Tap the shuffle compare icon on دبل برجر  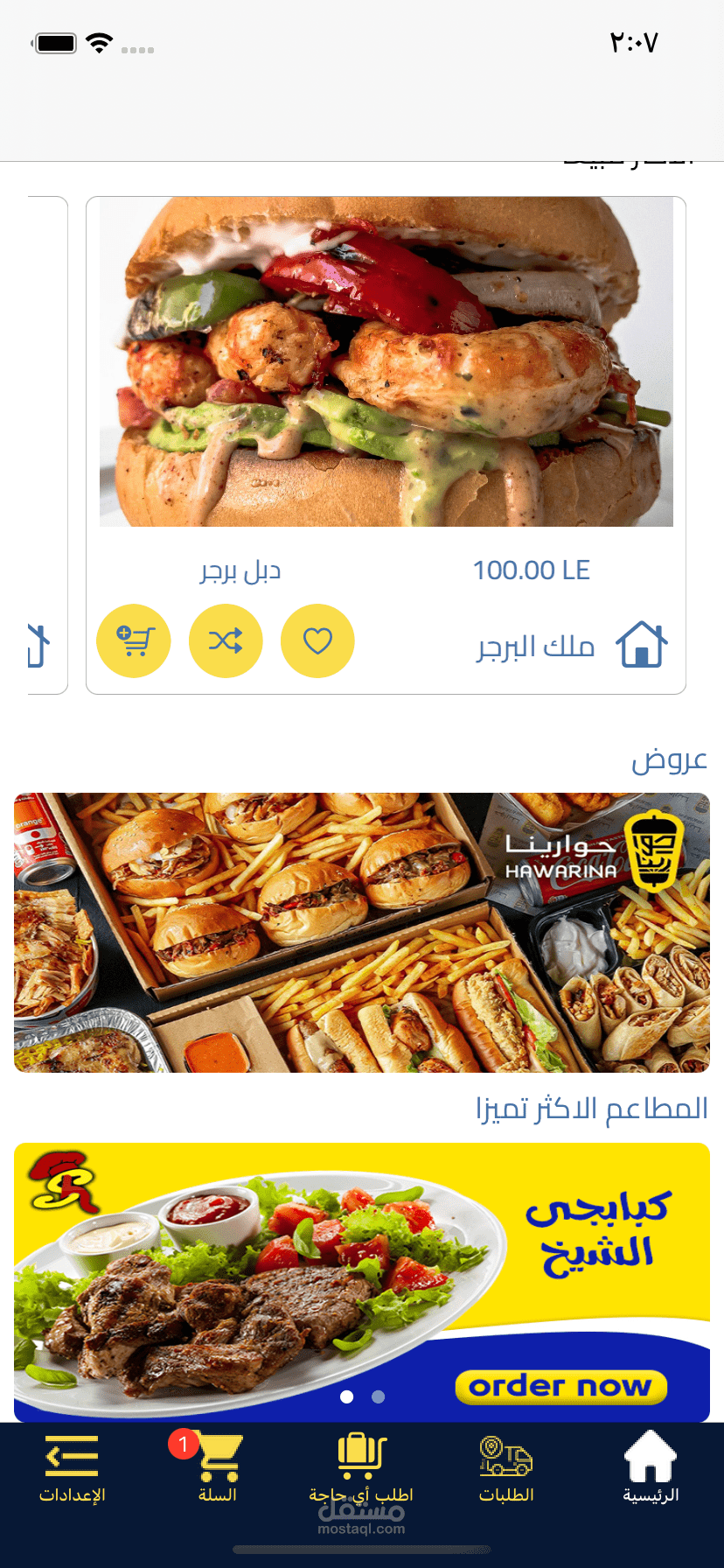(226, 641)
